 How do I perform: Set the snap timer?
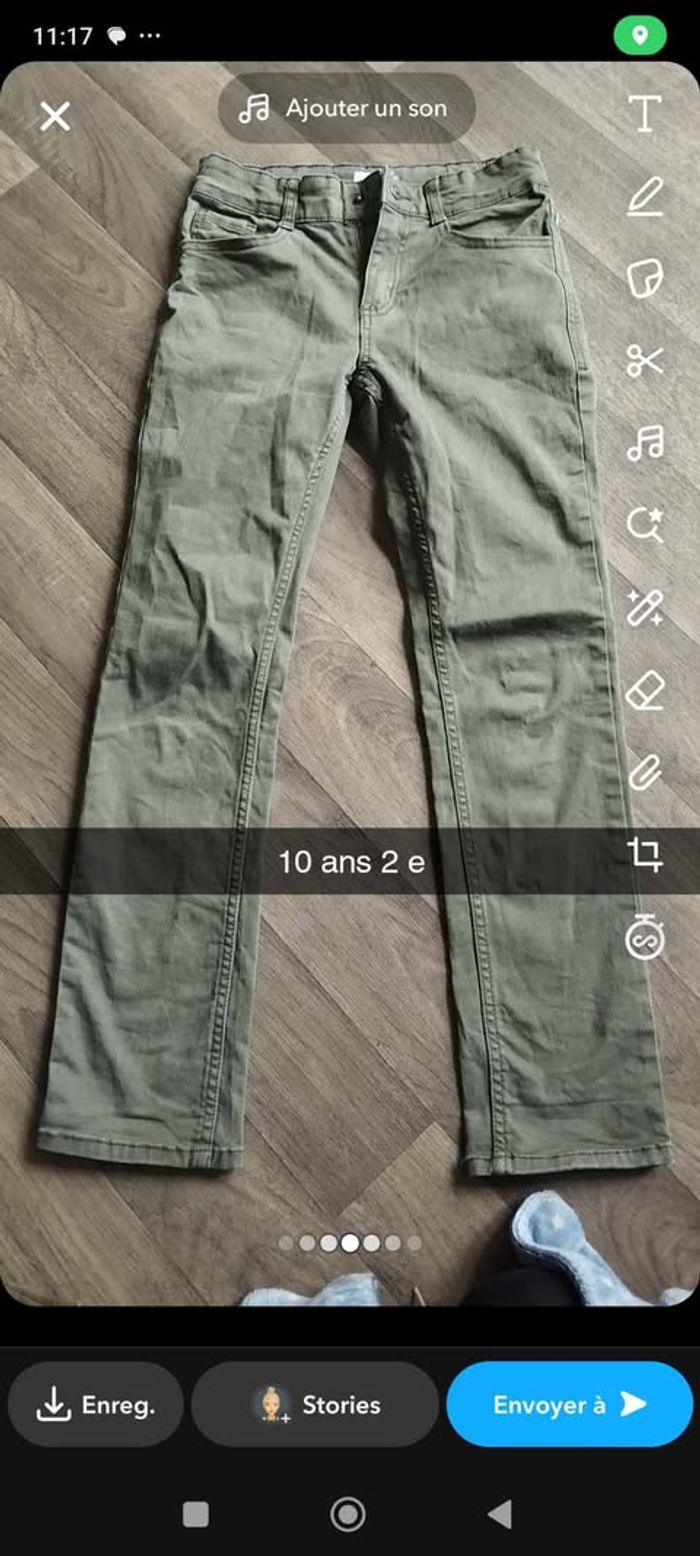coord(645,938)
